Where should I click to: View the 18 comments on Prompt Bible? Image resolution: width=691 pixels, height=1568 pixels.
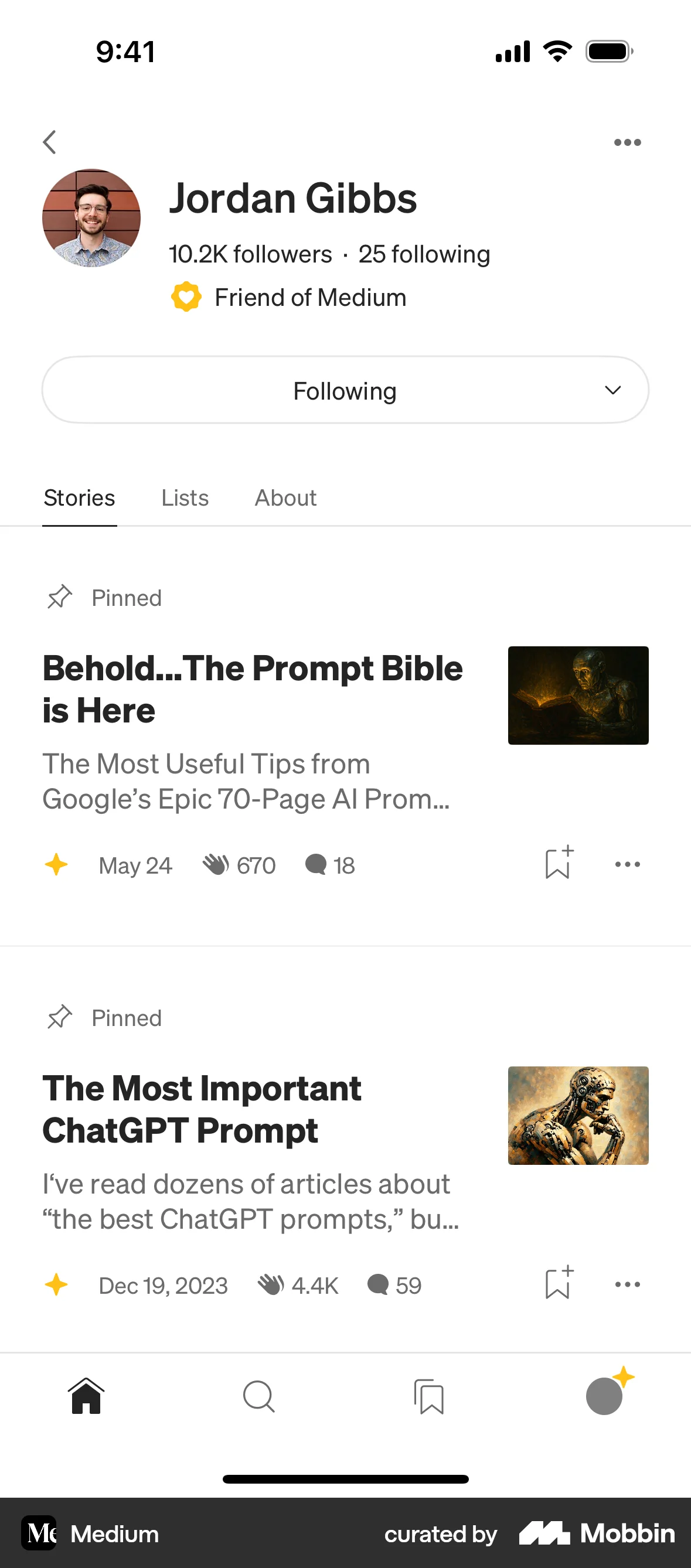click(329, 864)
